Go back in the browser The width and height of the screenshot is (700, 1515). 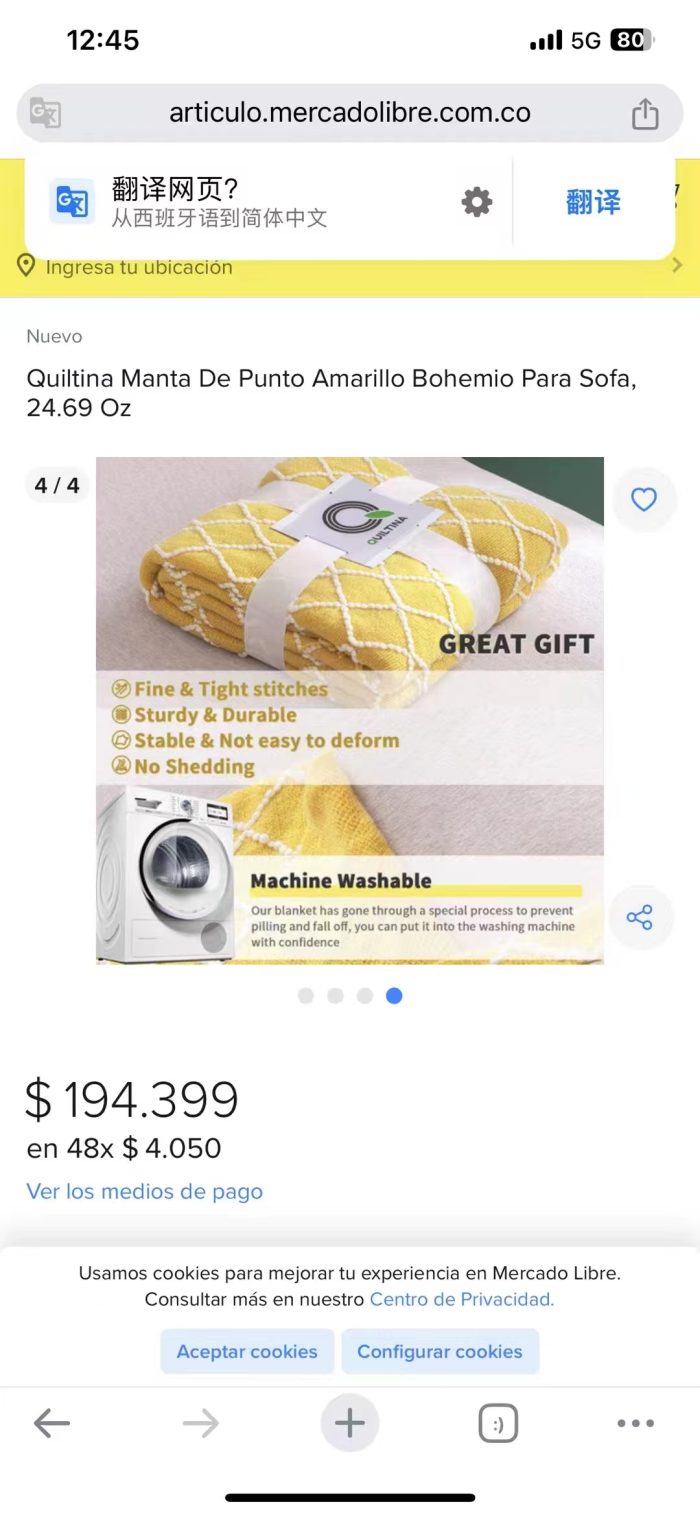pyautogui.click(x=52, y=1423)
